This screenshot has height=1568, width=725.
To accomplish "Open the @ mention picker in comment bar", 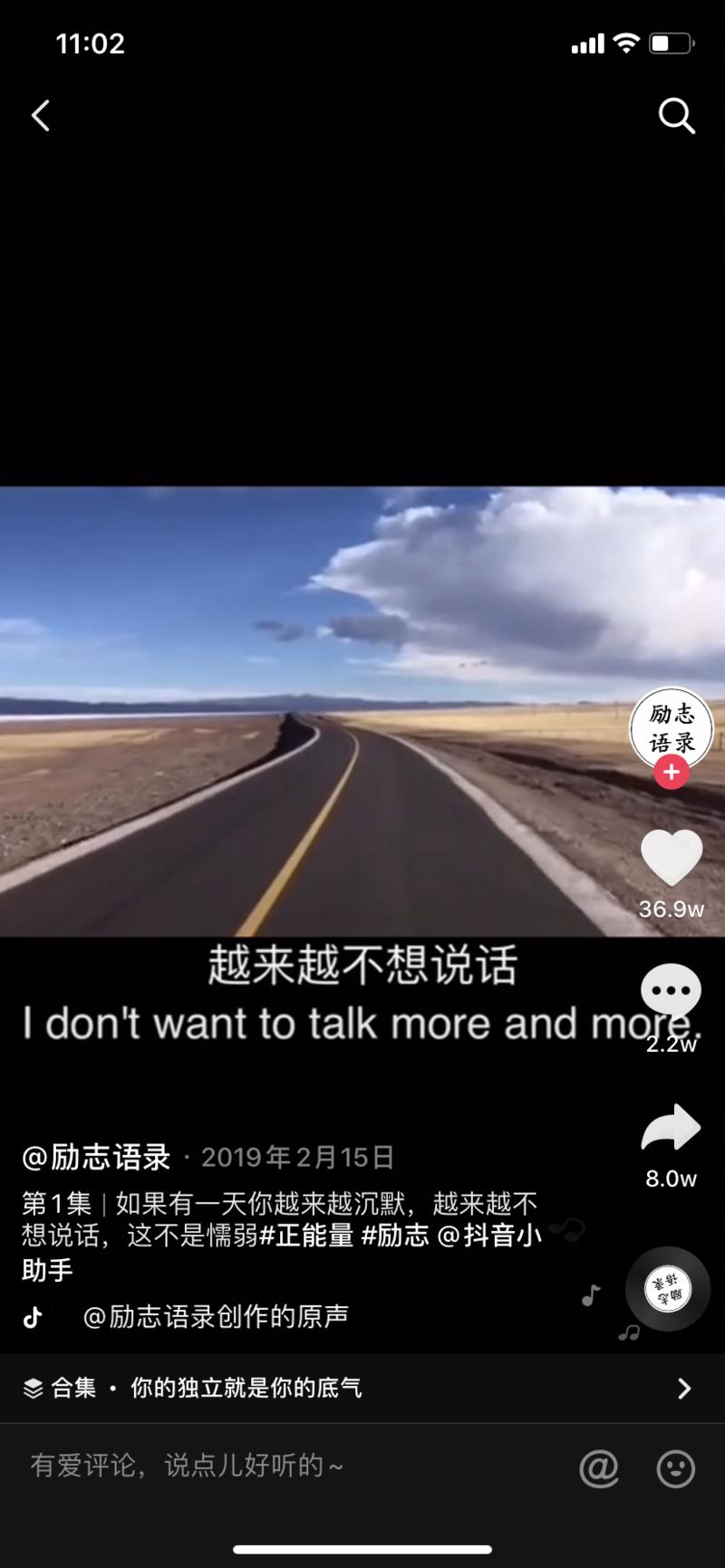I will tap(598, 1467).
